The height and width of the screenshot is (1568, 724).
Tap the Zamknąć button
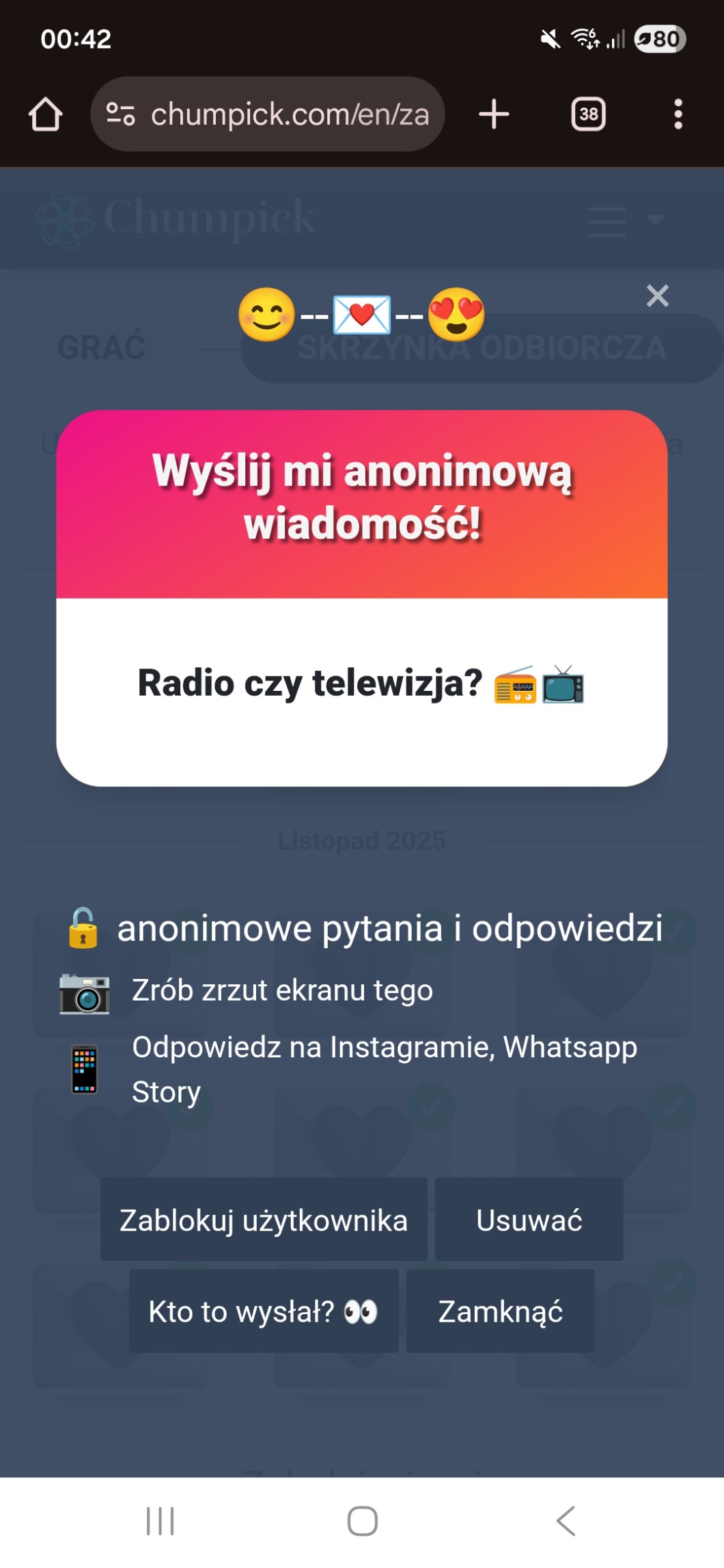pyautogui.click(x=500, y=1311)
